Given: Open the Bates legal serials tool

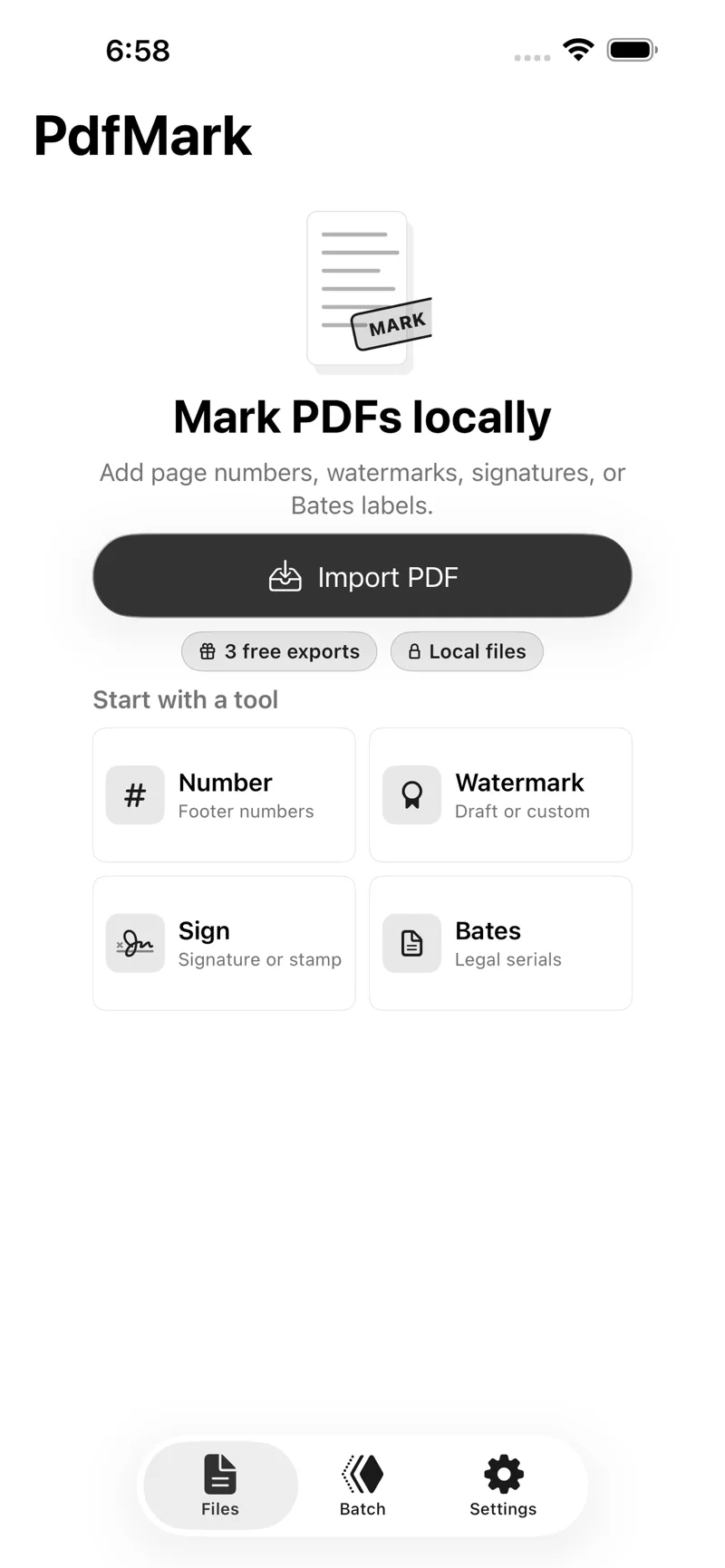Looking at the screenshot, I should (500, 943).
